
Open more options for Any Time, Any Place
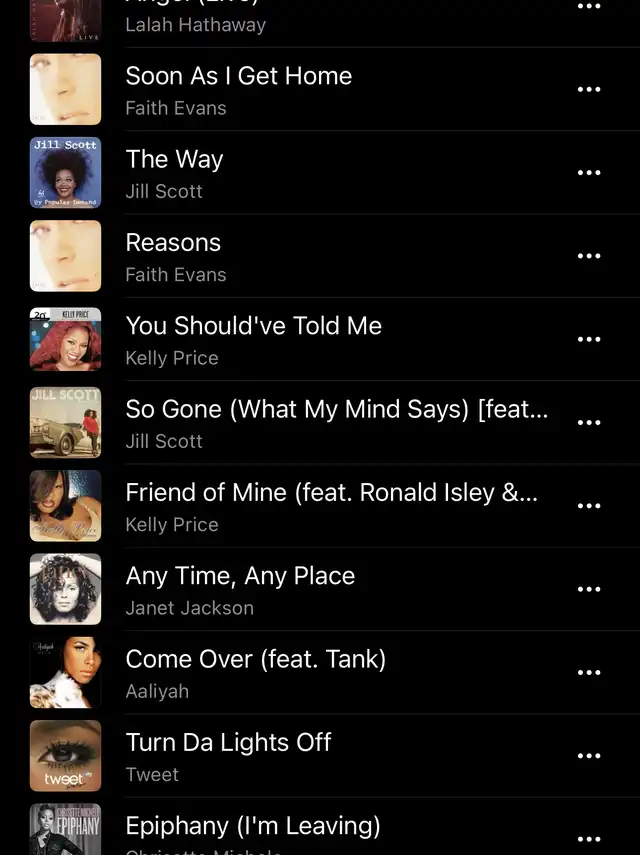coord(589,589)
